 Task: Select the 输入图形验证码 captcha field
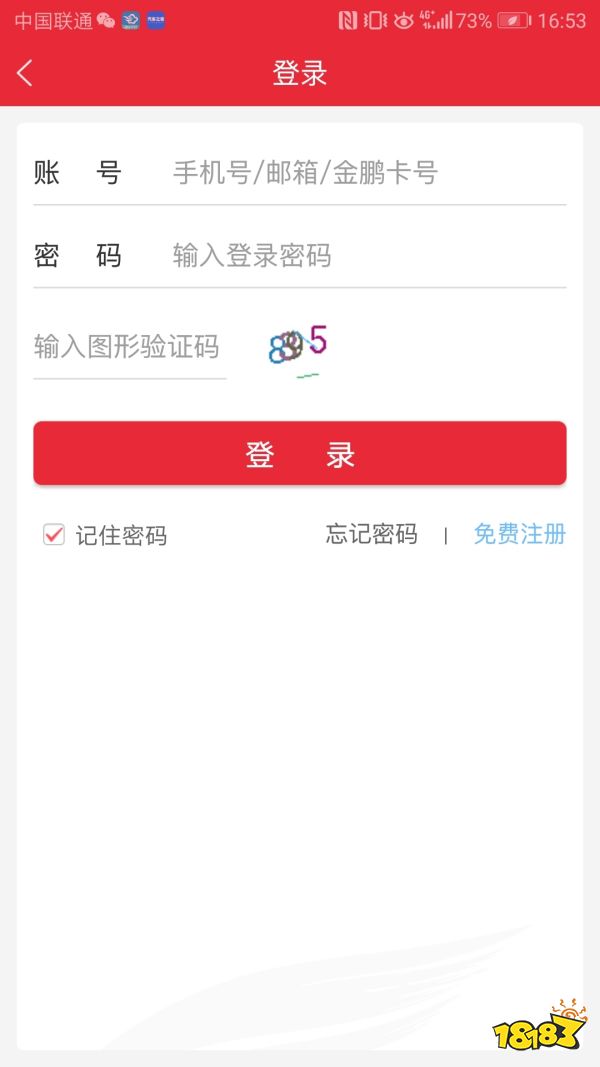127,347
